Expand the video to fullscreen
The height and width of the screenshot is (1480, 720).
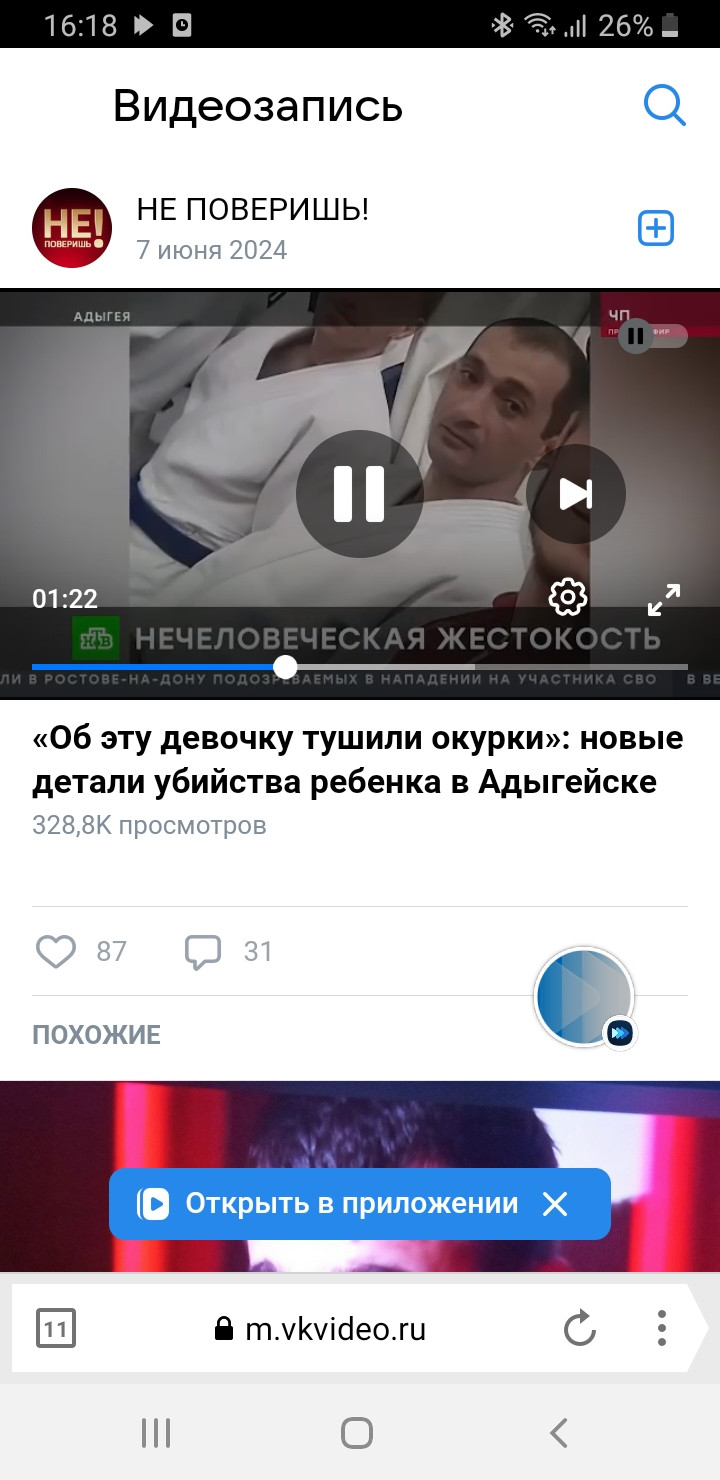664,599
